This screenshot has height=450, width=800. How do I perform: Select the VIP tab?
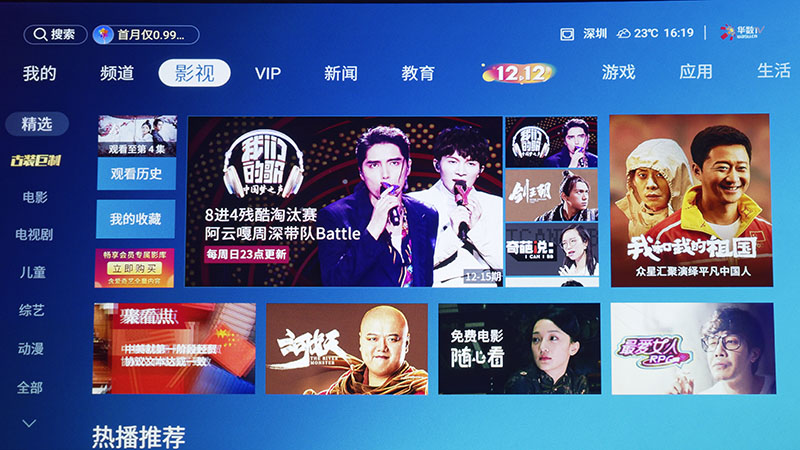click(268, 73)
